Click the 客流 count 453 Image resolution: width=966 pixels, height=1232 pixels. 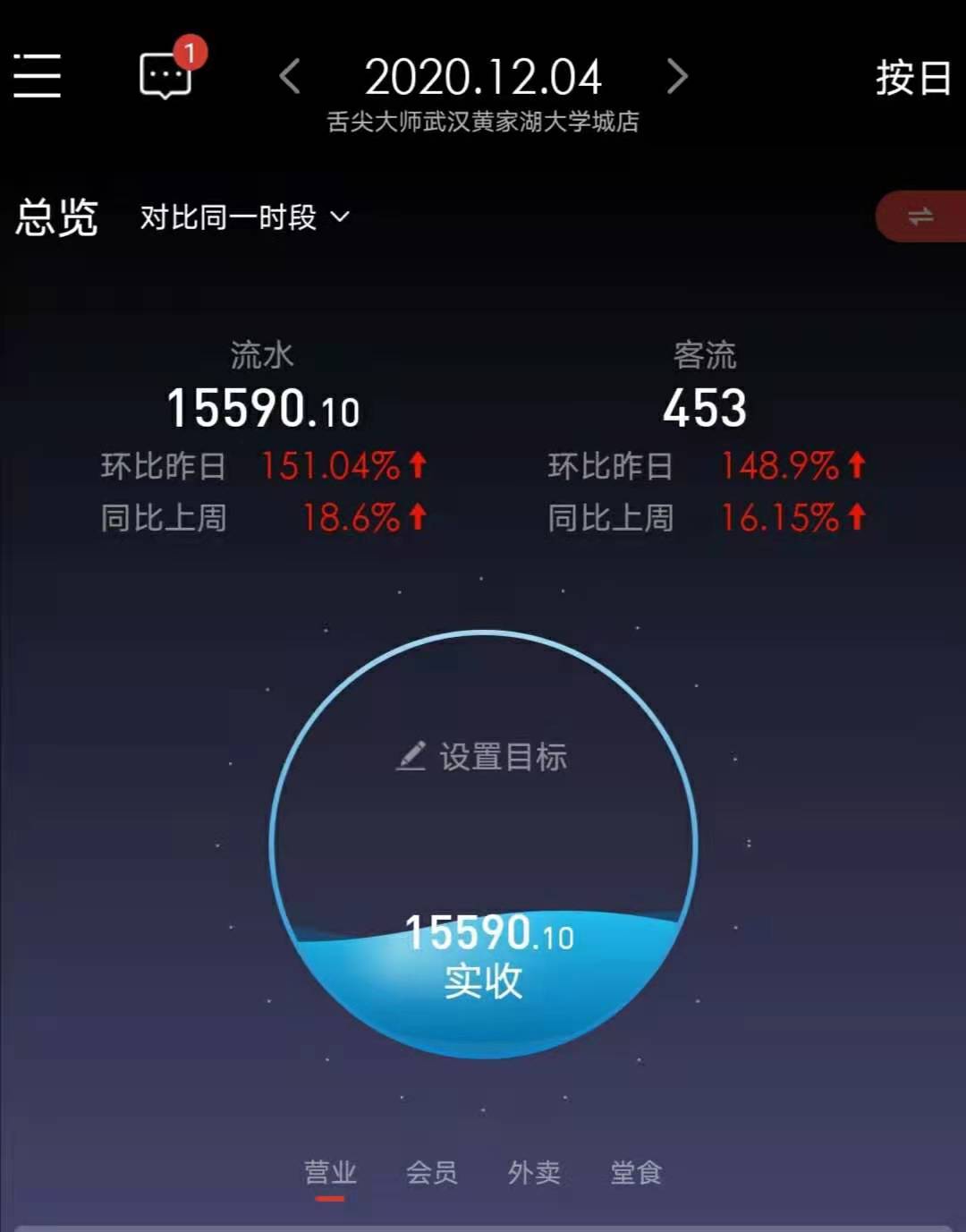point(703,410)
